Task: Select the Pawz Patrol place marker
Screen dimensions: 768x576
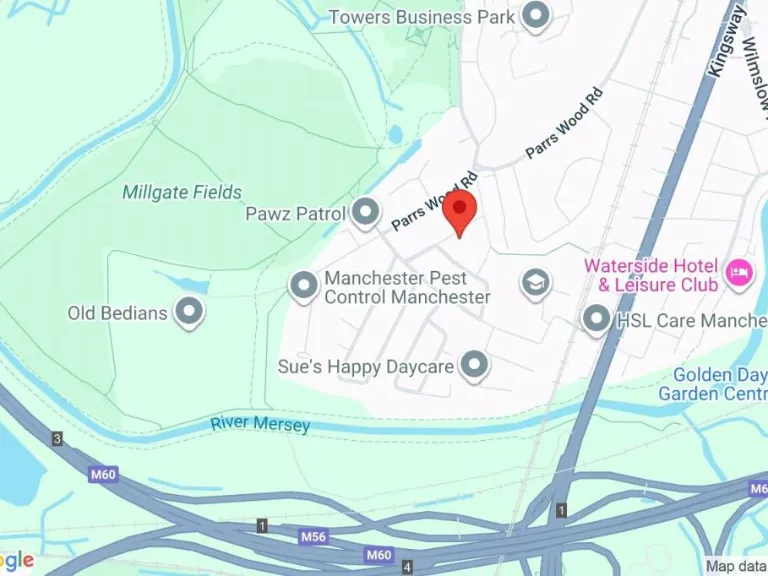Action: [x=366, y=212]
